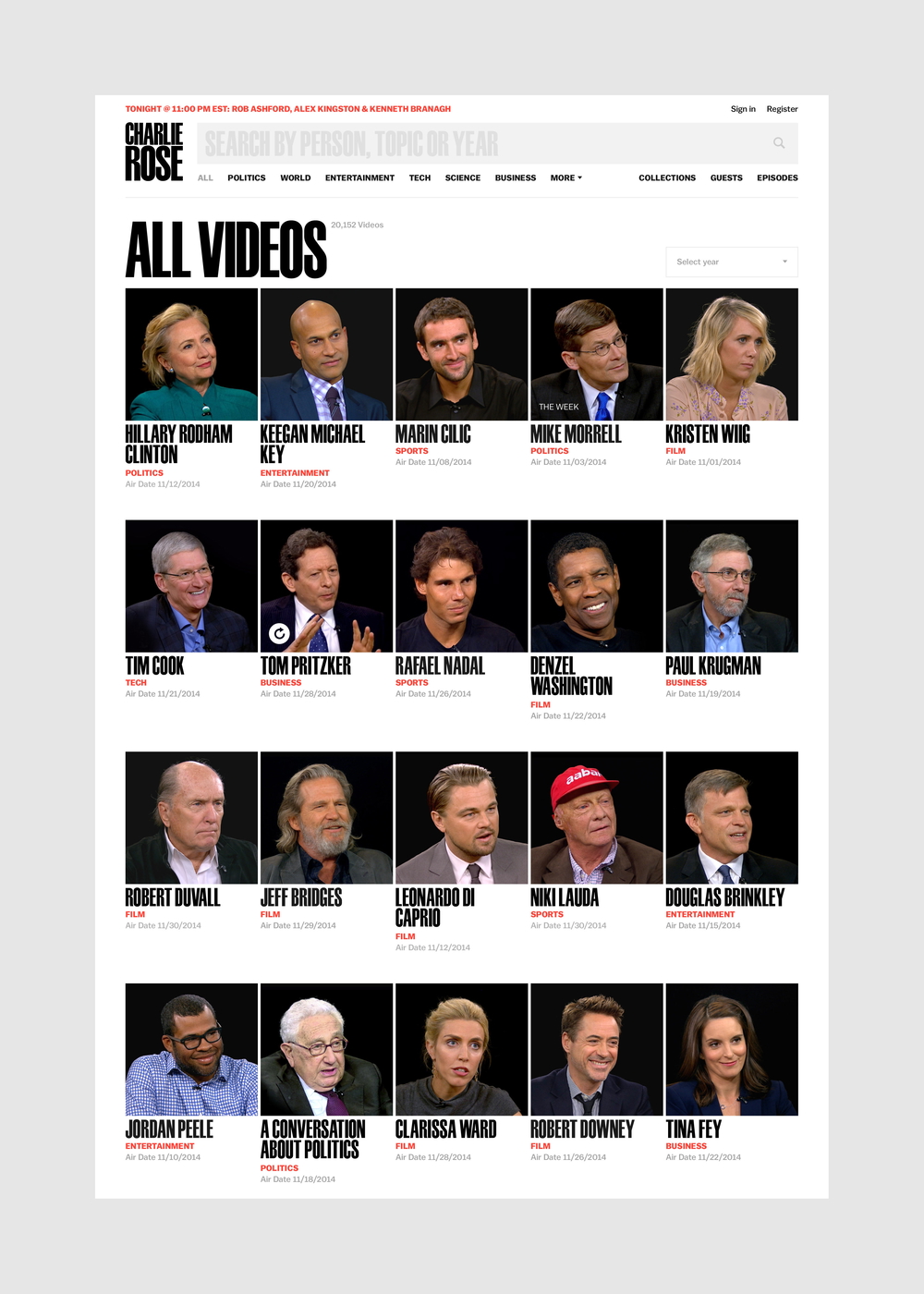Browse the ENTERTAINMENT section
The image size is (924, 1294).
coord(359,177)
